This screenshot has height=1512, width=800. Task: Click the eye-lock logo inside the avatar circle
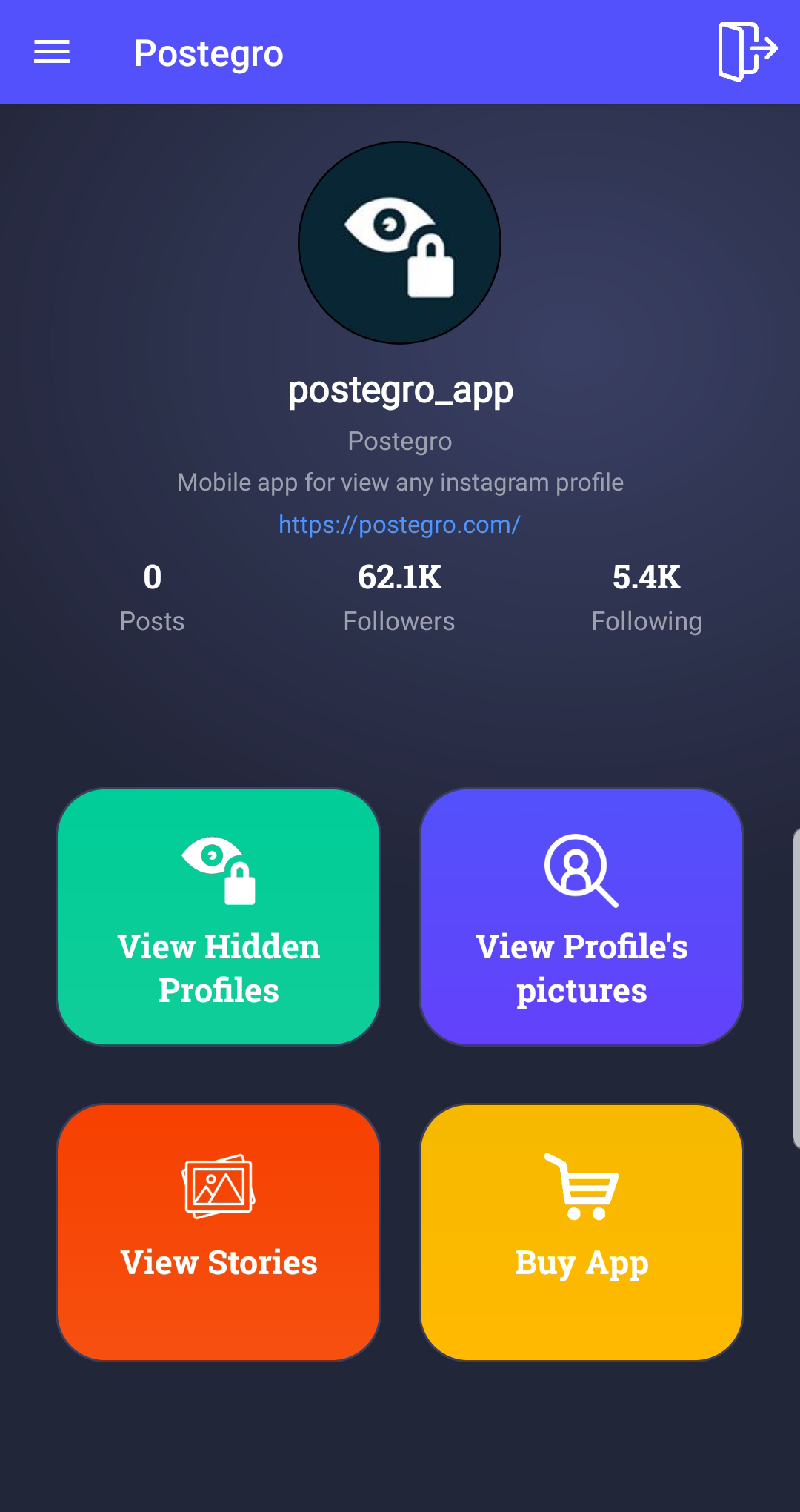[x=399, y=245]
